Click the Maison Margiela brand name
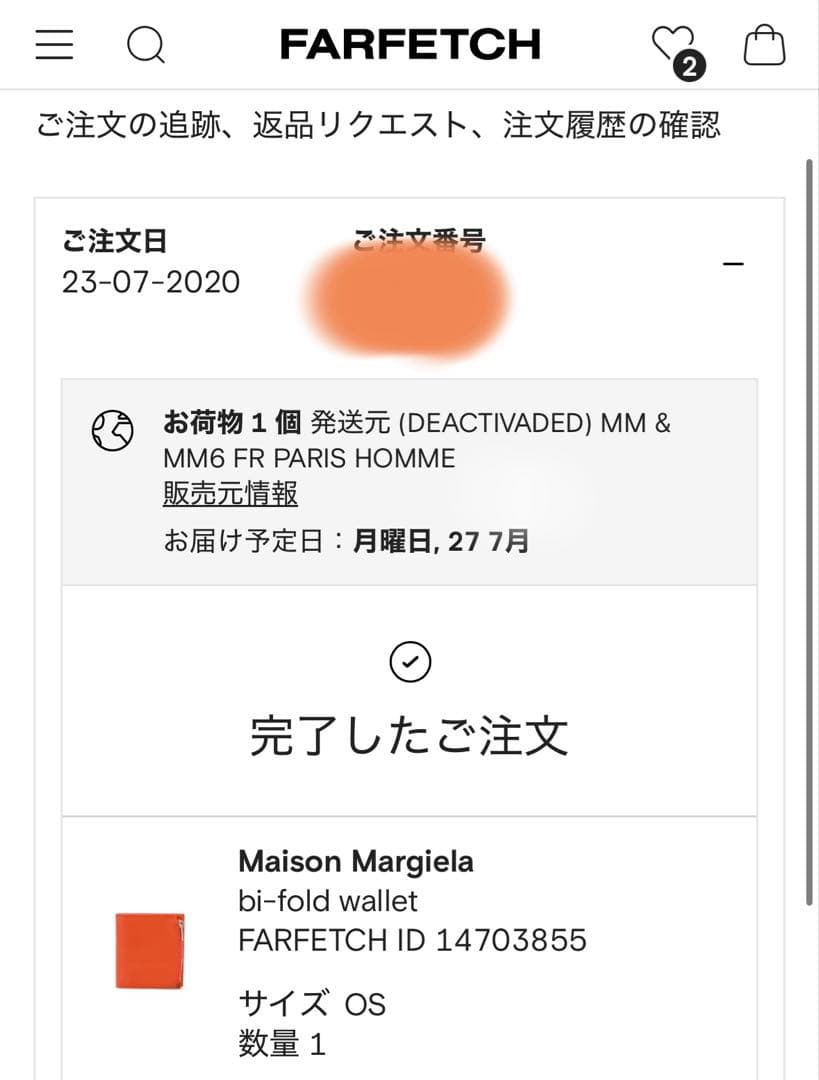Image resolution: width=819 pixels, height=1080 pixels. [355, 861]
